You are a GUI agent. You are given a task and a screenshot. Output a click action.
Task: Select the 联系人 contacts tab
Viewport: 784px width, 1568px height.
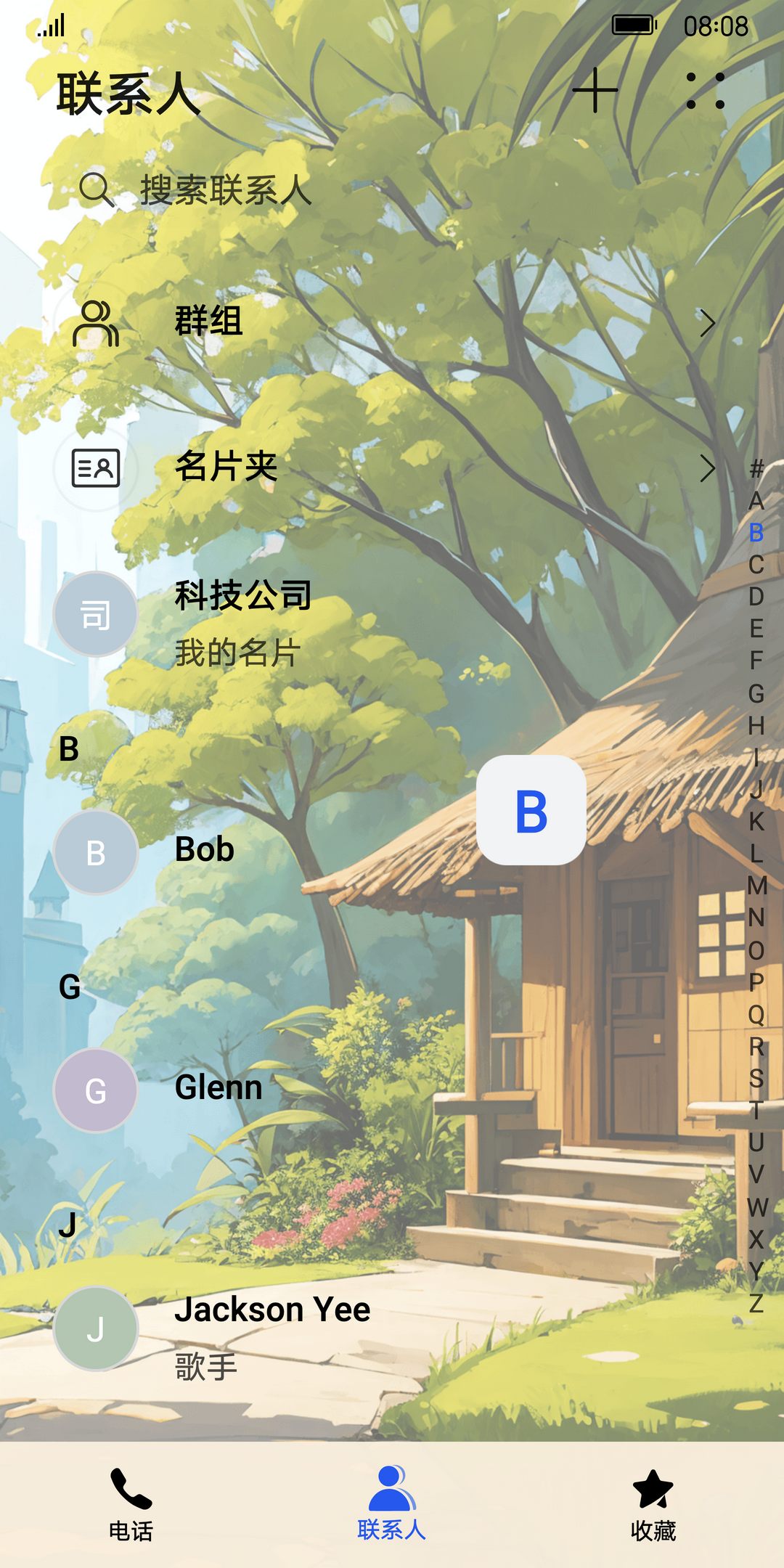tap(392, 1504)
